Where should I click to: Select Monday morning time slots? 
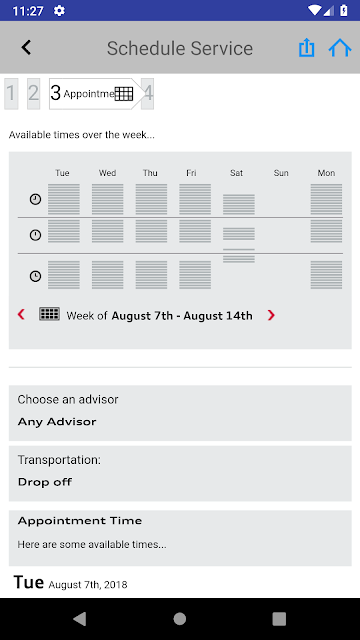point(326,199)
